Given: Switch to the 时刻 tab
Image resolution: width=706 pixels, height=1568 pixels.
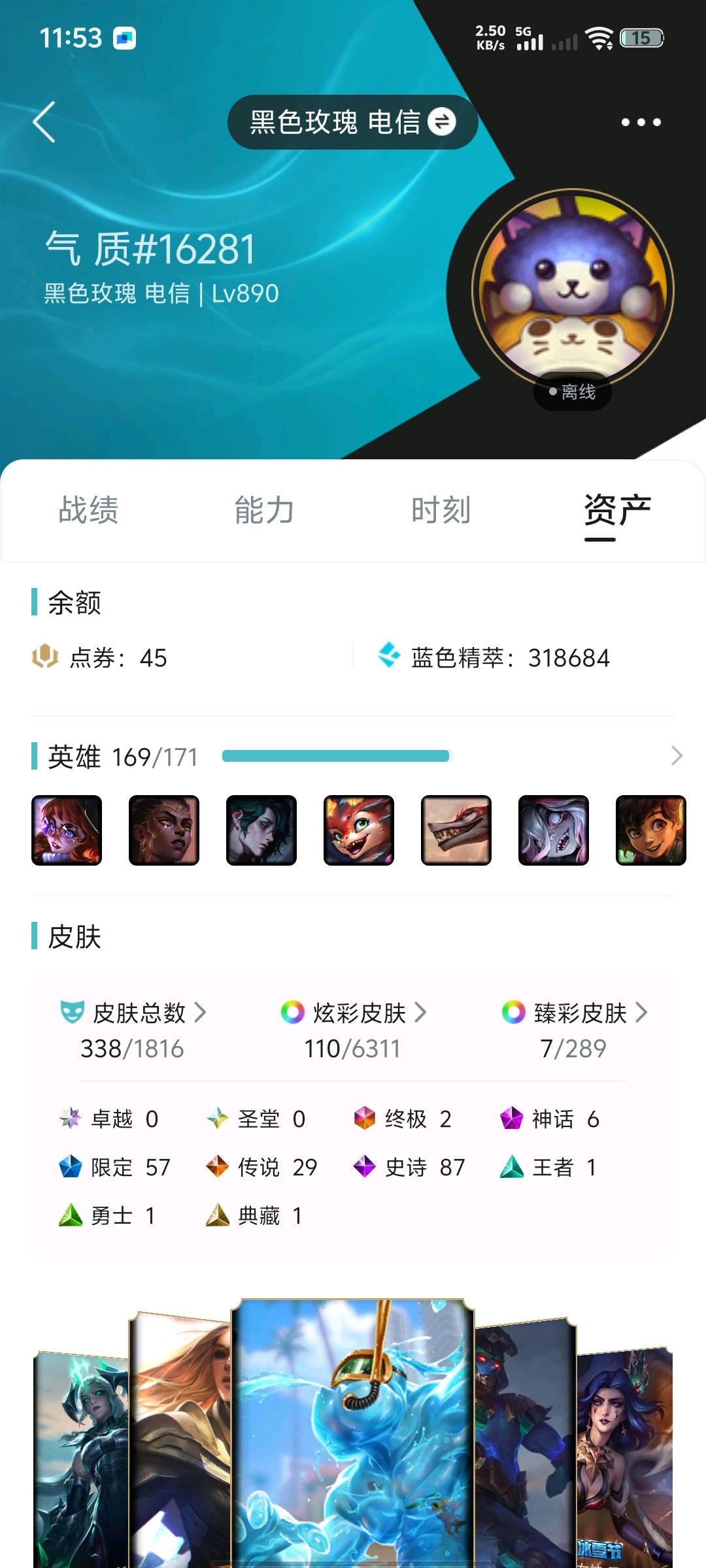Looking at the screenshot, I should click(x=441, y=510).
